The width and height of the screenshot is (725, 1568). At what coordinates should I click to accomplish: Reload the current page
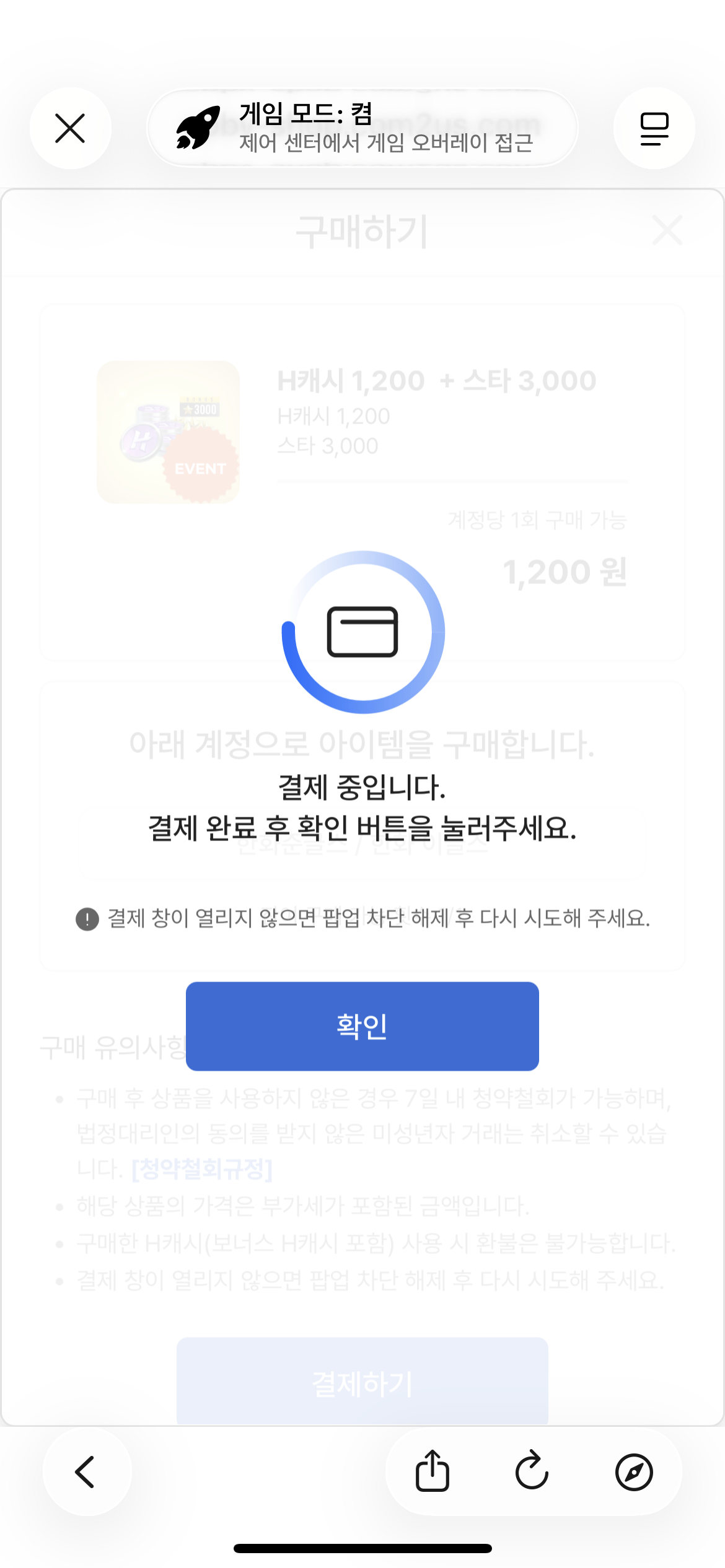(x=532, y=1471)
